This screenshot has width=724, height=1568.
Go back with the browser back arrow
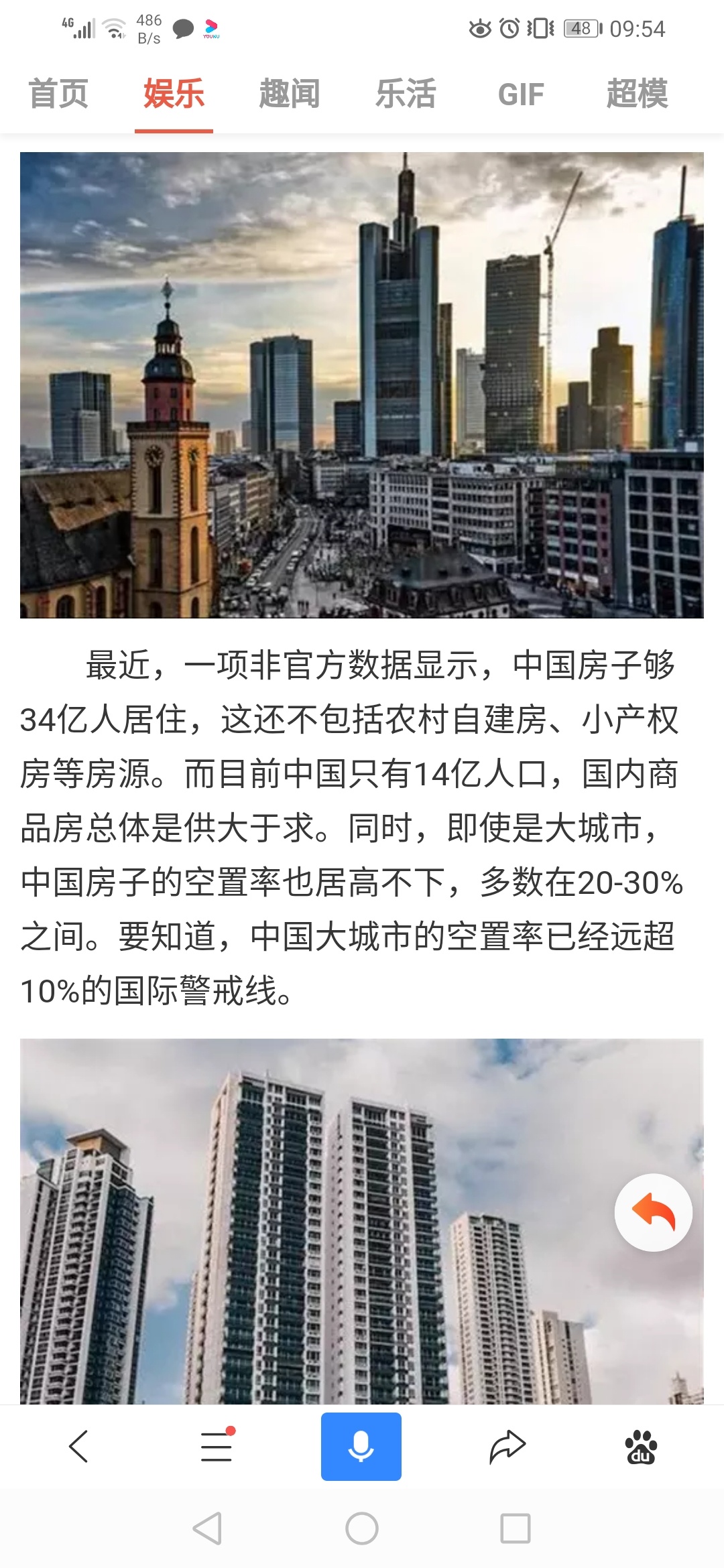78,1447
